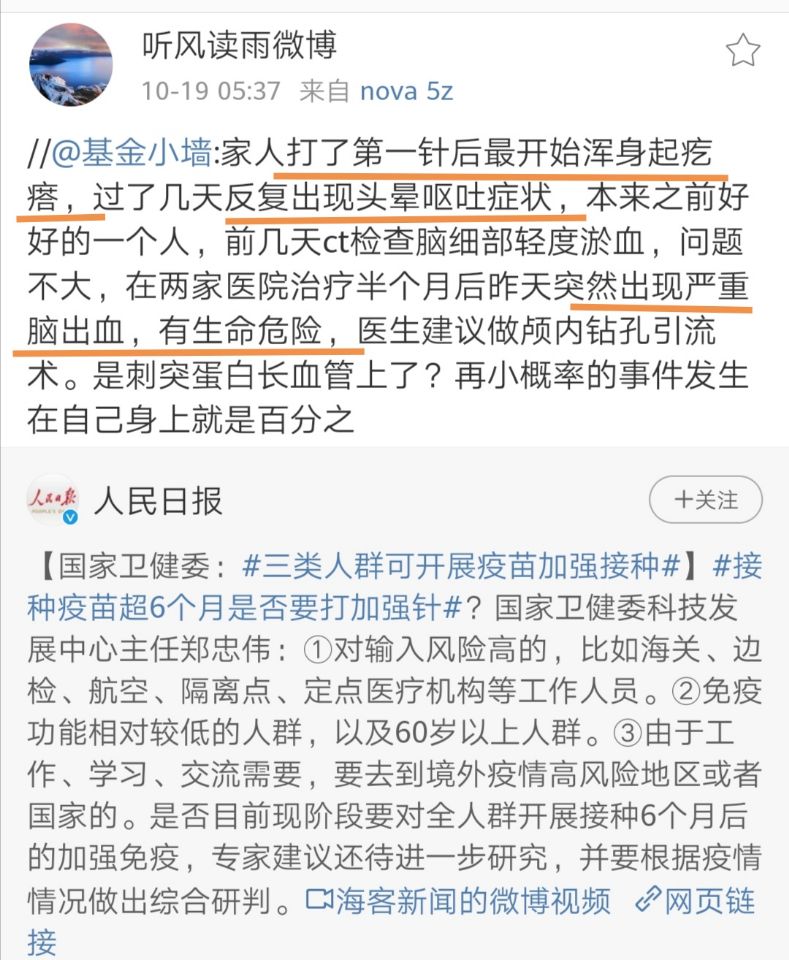Open 人民日报 avatar in the reposted card

point(54,500)
